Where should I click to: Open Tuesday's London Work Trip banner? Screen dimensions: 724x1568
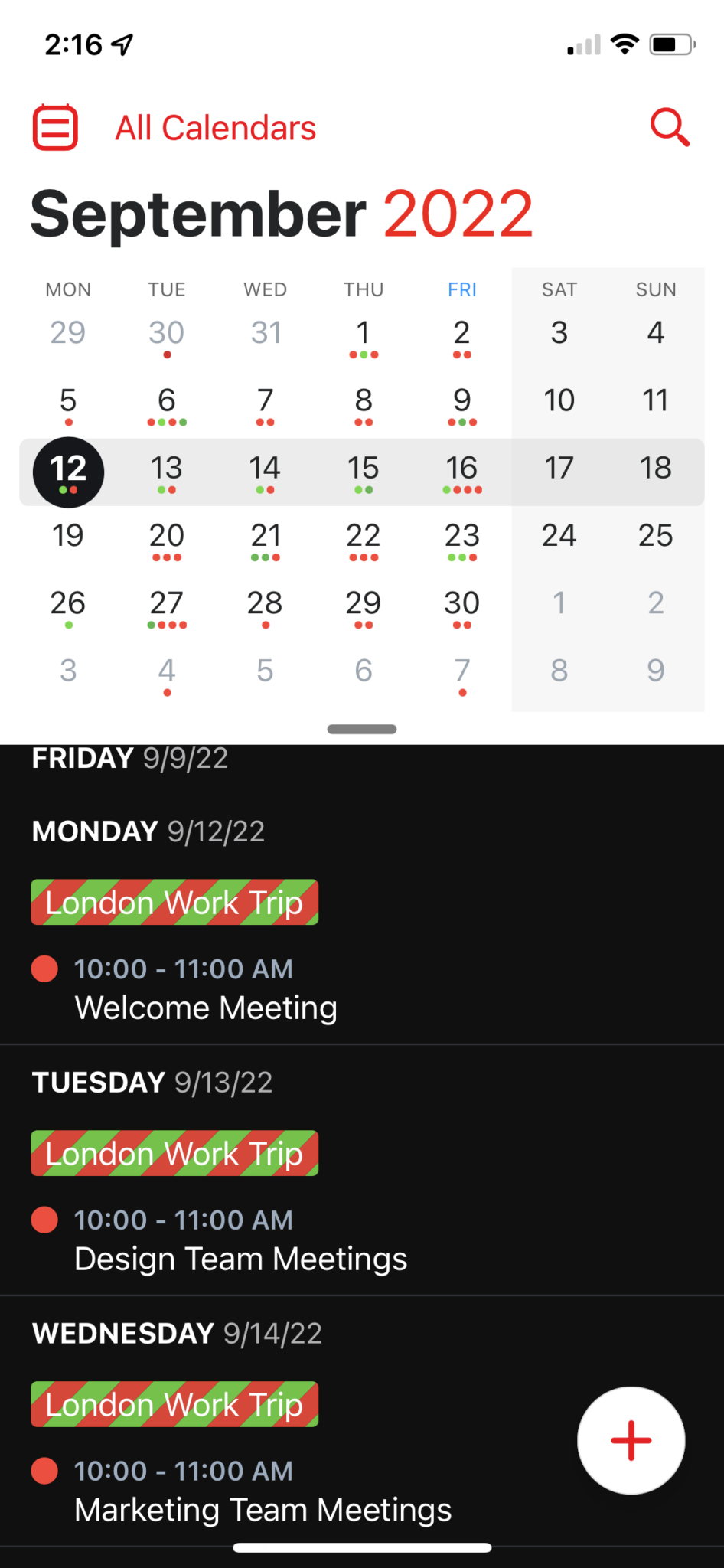click(x=174, y=1153)
